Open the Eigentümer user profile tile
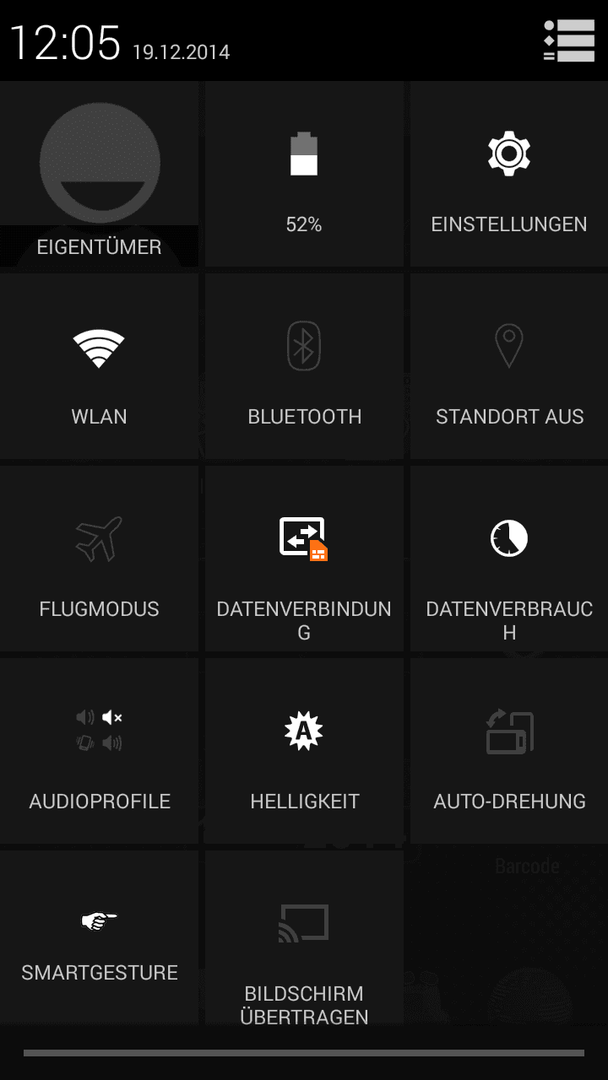This screenshot has width=608, height=1080. coord(99,174)
